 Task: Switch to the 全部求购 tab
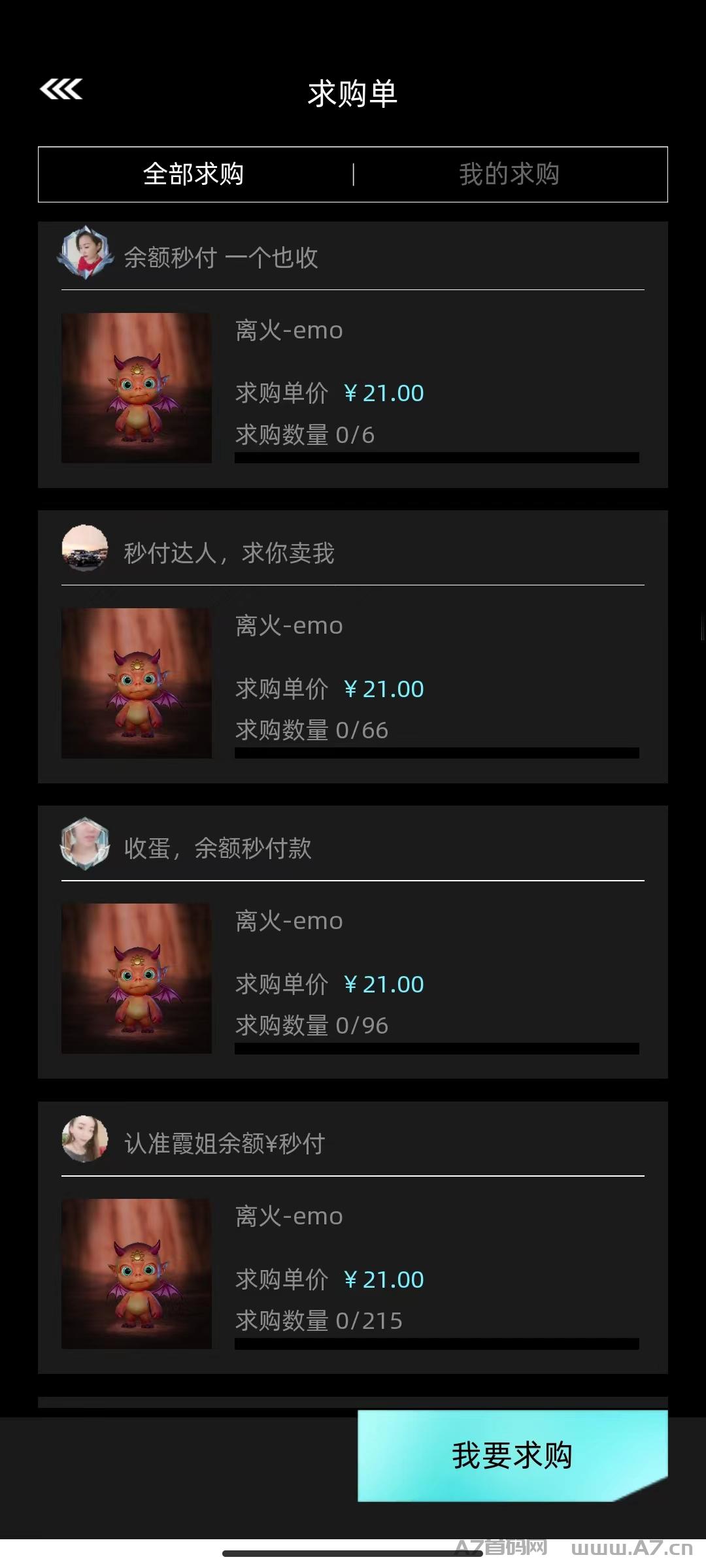click(193, 174)
